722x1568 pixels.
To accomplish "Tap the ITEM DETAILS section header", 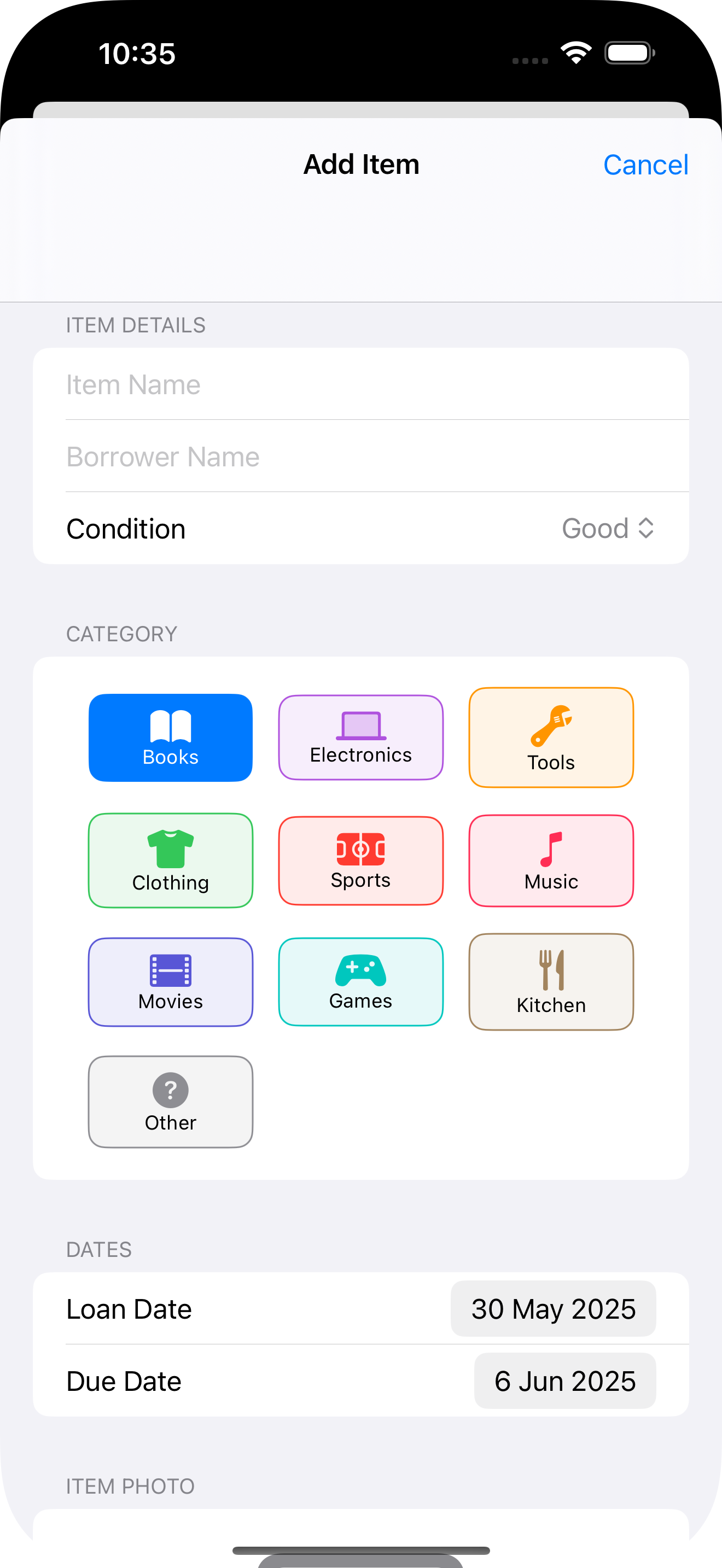I will click(135, 325).
